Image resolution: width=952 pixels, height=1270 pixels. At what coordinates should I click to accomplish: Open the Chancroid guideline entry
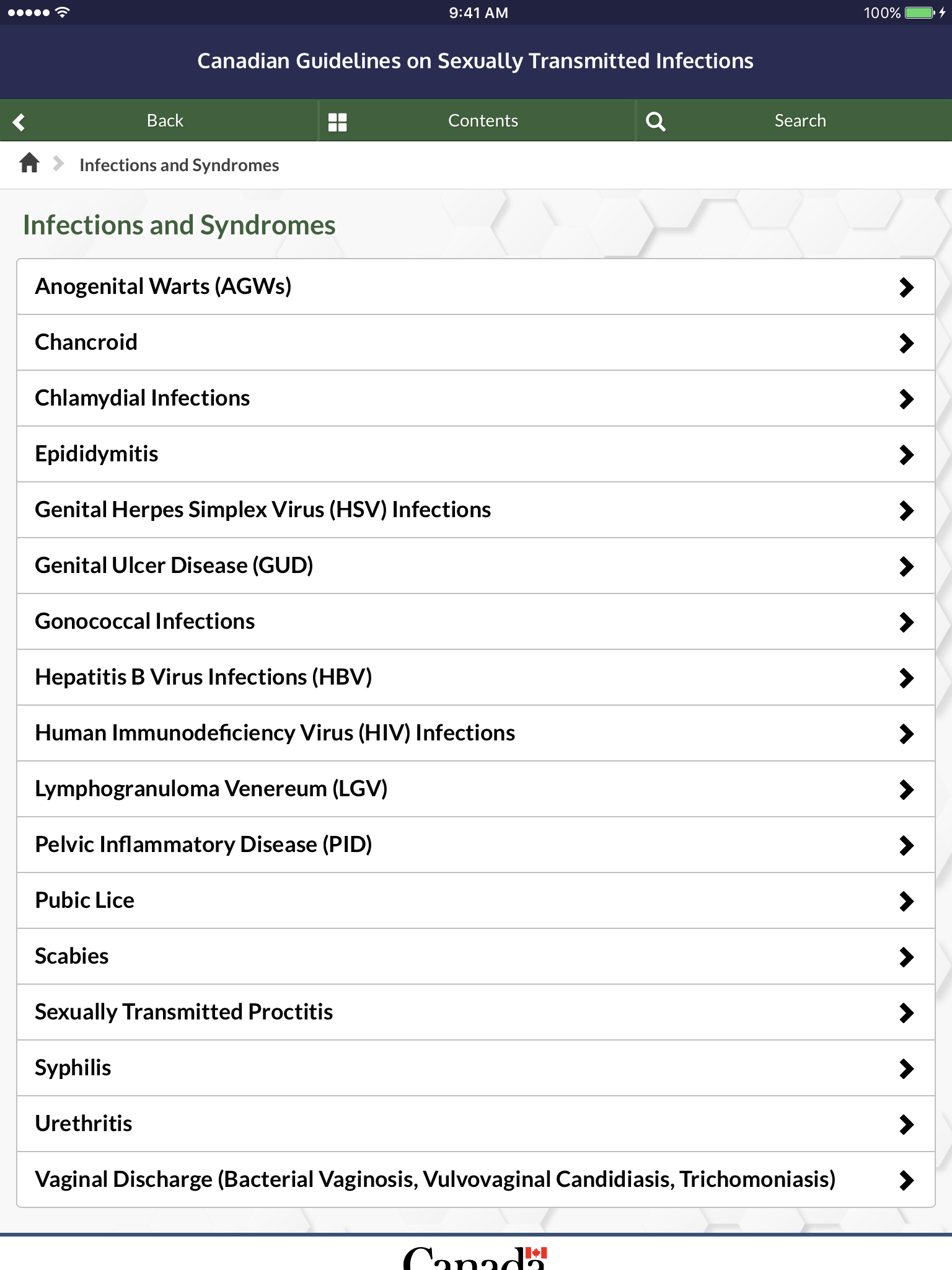coord(476,342)
